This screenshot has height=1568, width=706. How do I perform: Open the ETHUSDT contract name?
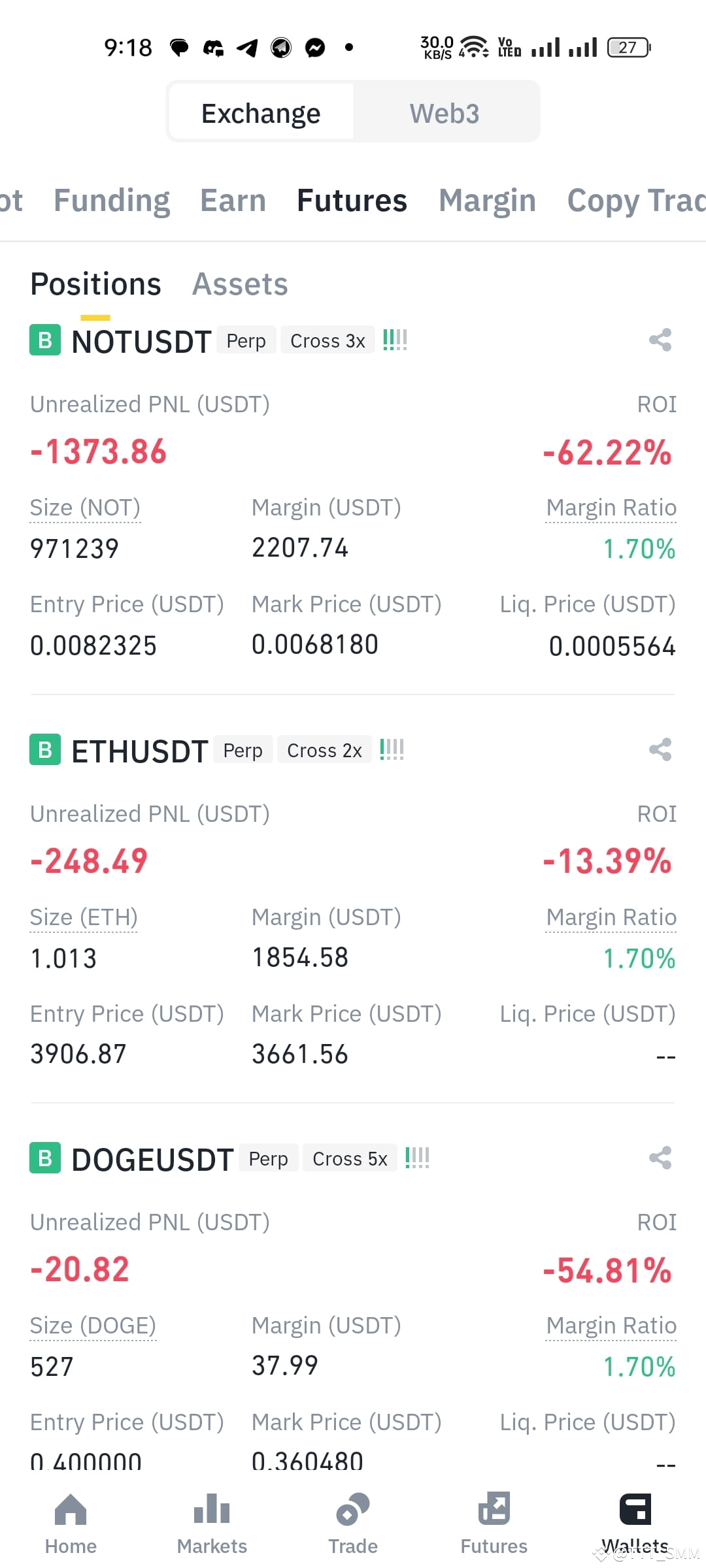tap(140, 751)
